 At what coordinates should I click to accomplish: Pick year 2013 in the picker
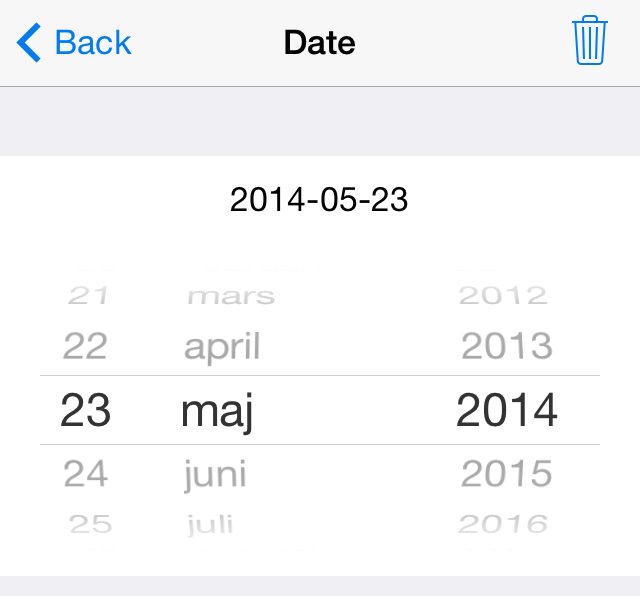[x=506, y=346]
